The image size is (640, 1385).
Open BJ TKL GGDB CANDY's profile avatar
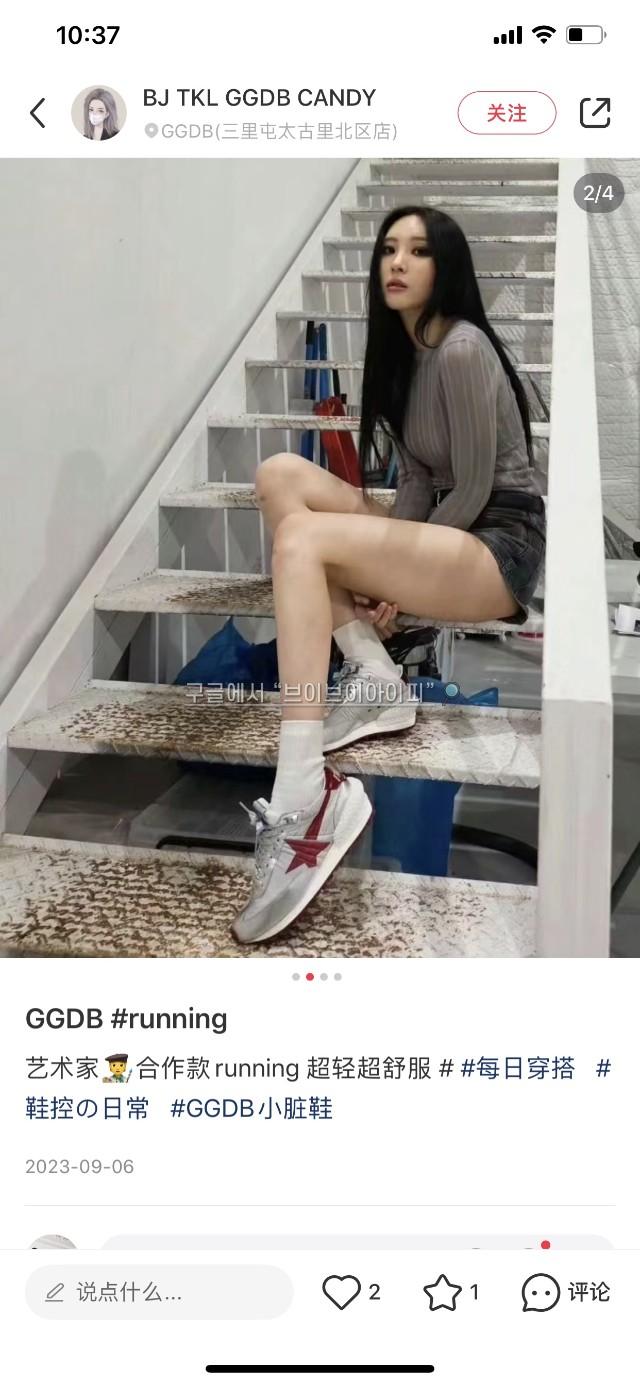[x=98, y=113]
